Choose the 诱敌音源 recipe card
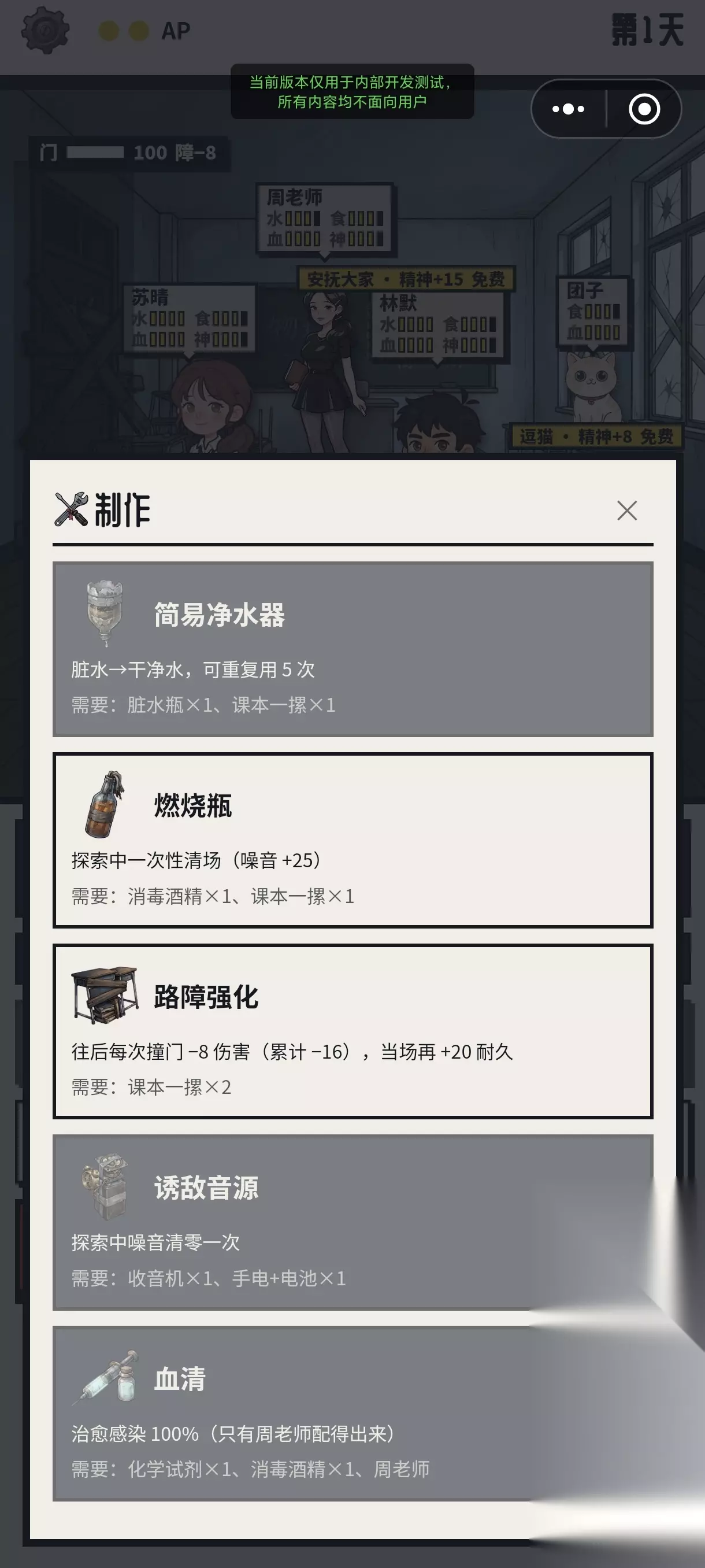Viewport: 705px width, 1568px height. (353, 1222)
